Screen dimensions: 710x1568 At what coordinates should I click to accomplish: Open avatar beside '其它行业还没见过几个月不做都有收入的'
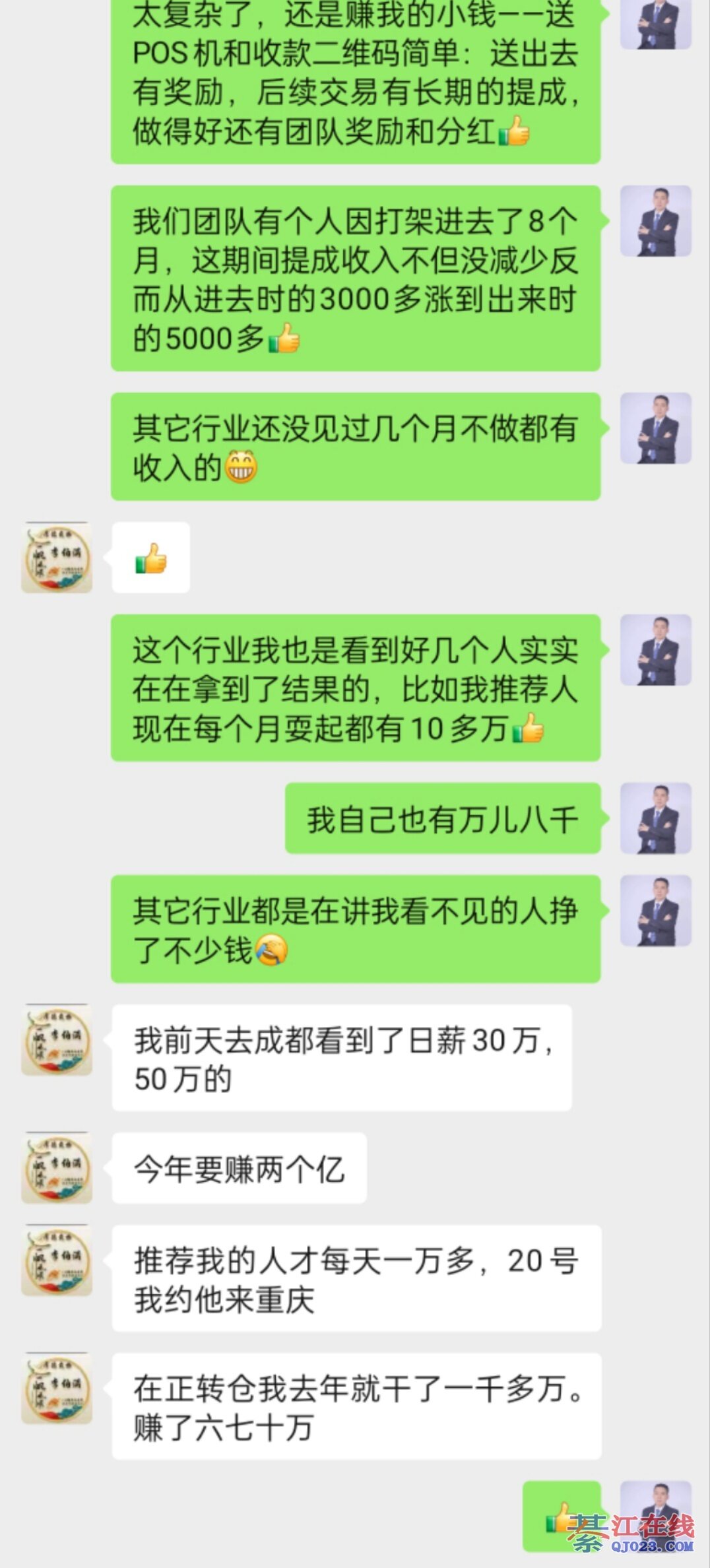click(x=655, y=428)
